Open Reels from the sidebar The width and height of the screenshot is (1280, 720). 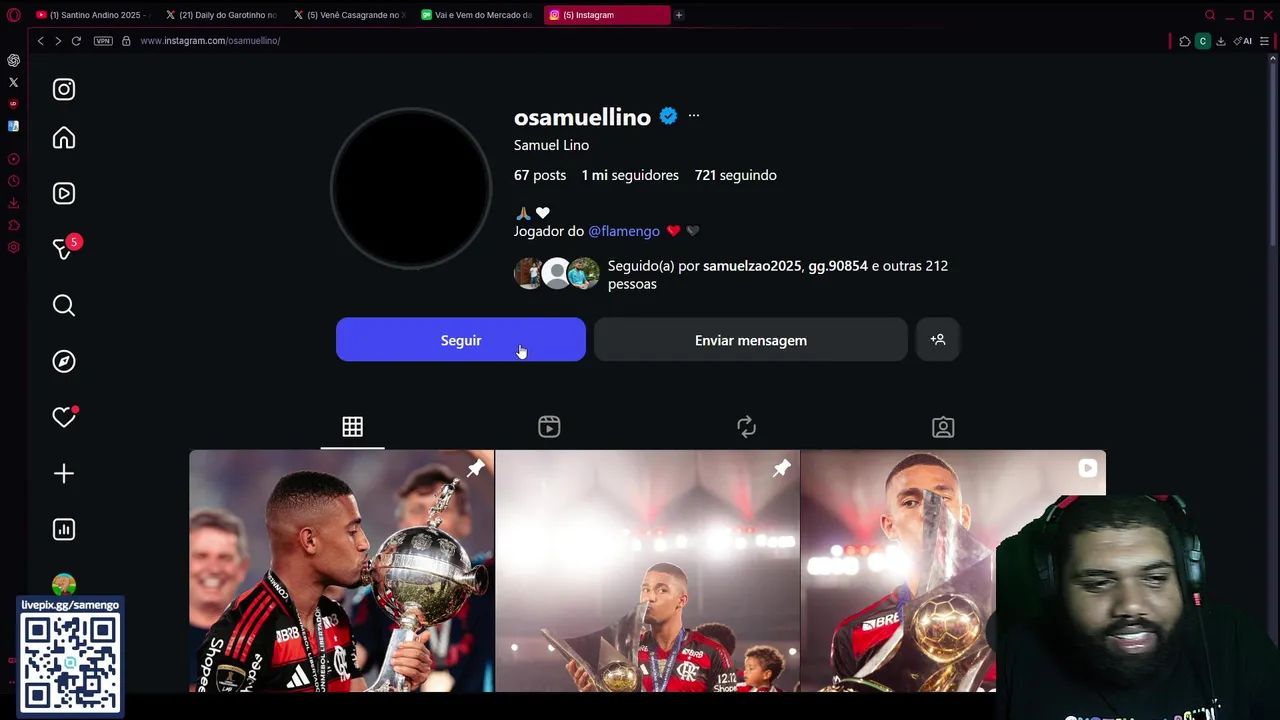pos(64,194)
